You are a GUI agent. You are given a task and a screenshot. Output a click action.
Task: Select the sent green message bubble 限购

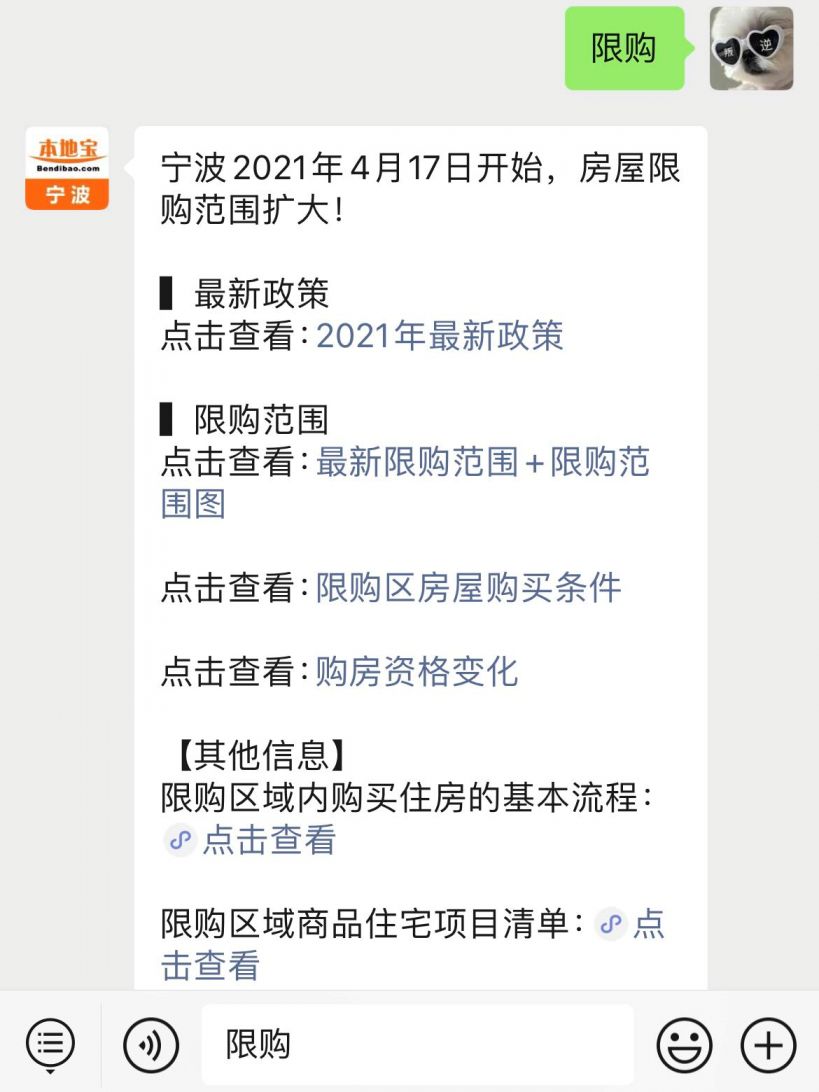625,46
